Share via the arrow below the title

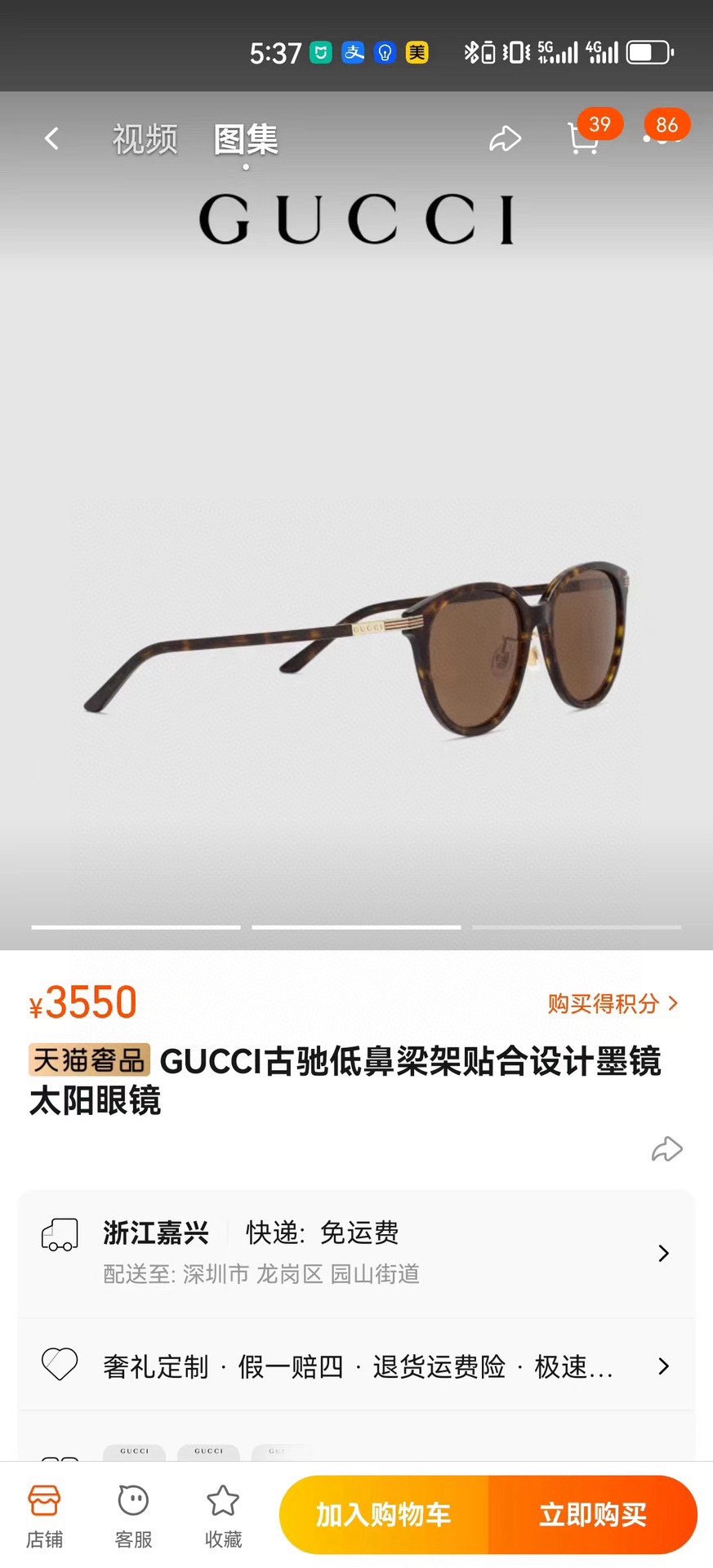click(x=666, y=1149)
